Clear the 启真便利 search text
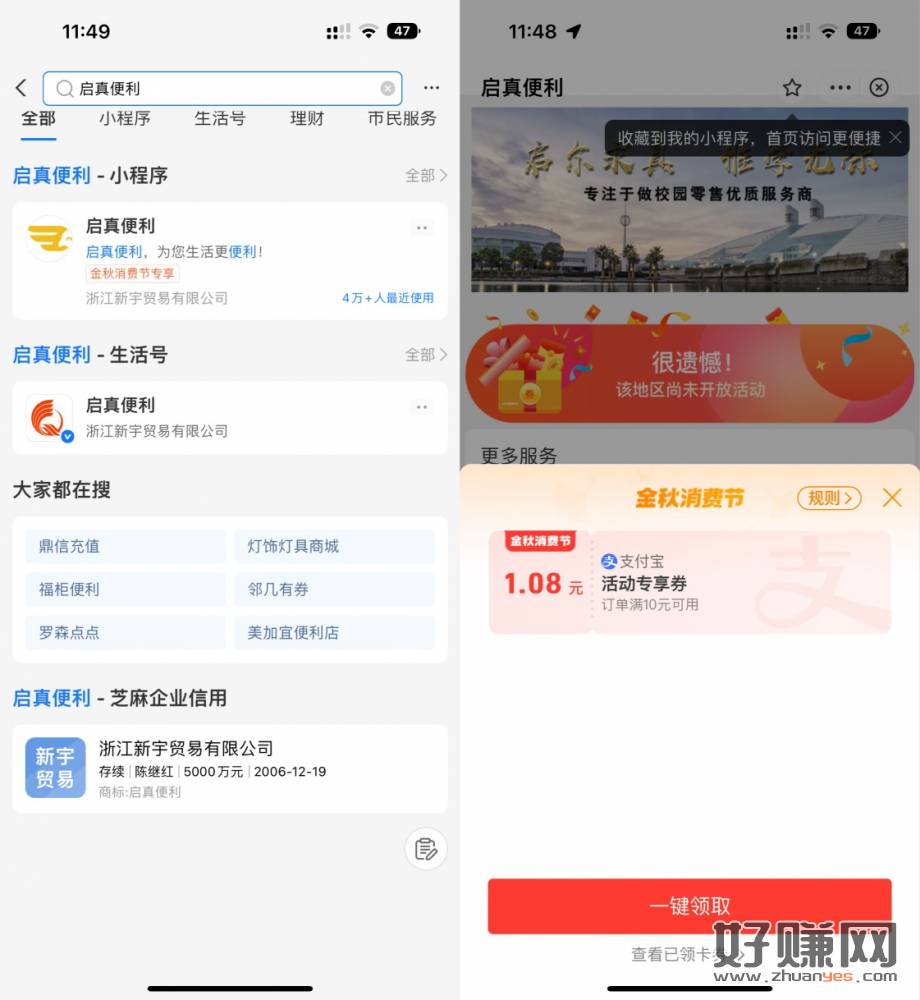Screen dimensions: 920x1000 pyautogui.click(x=387, y=88)
